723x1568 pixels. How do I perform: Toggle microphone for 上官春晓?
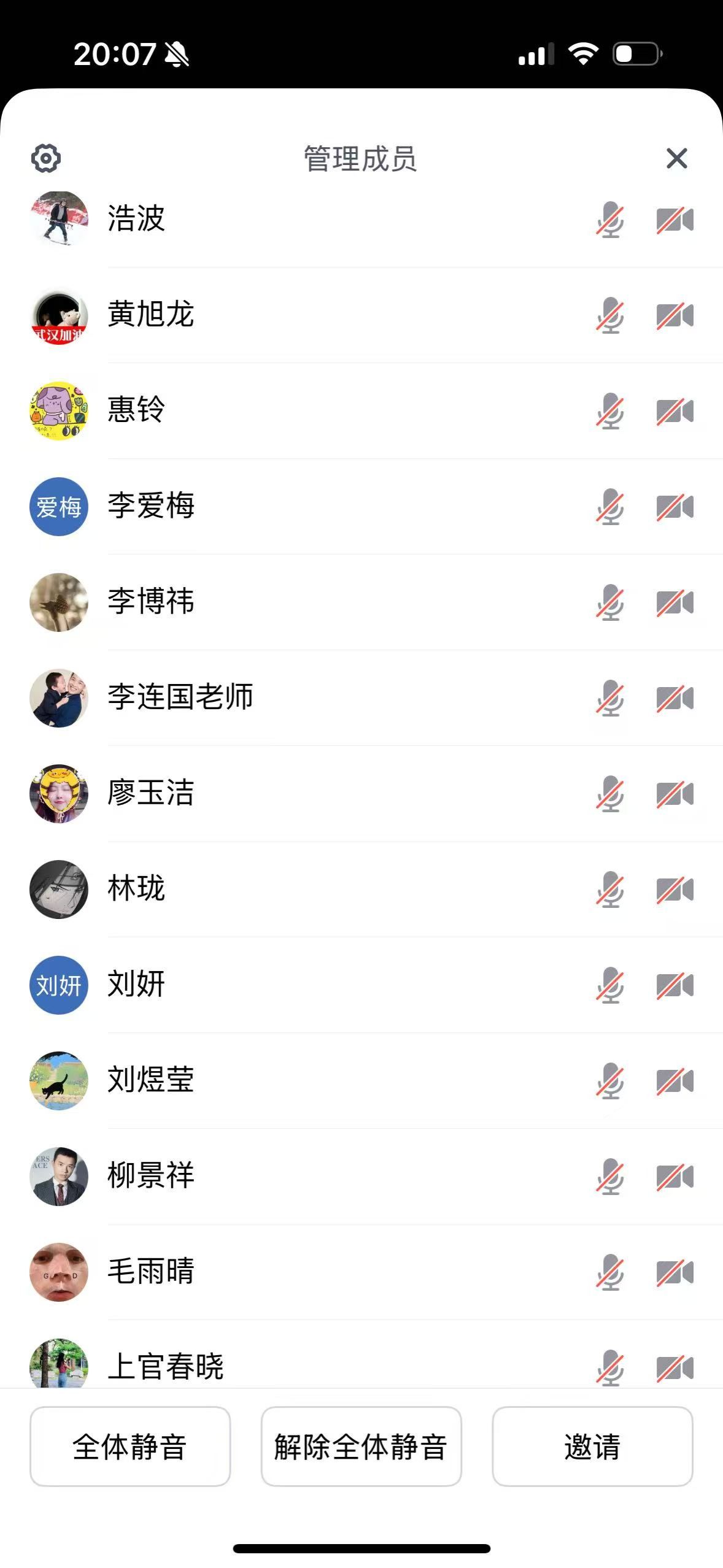[x=610, y=1368]
